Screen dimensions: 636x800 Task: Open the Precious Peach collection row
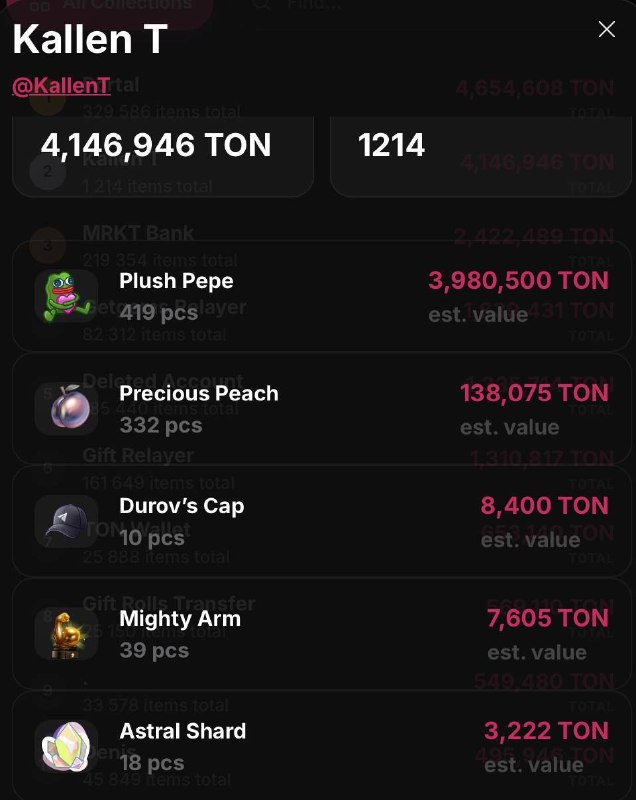(321, 408)
